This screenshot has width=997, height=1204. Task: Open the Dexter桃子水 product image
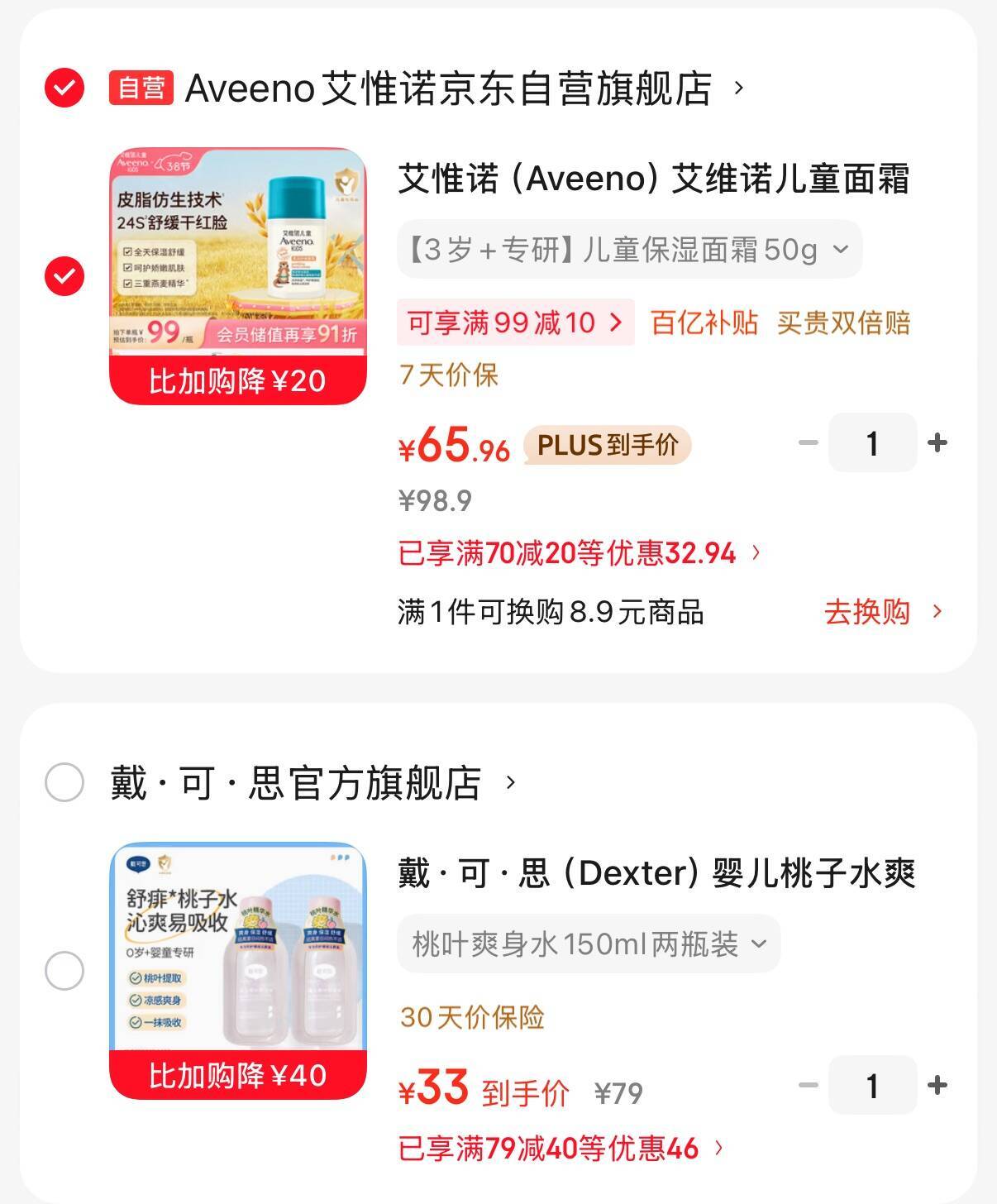click(x=238, y=970)
